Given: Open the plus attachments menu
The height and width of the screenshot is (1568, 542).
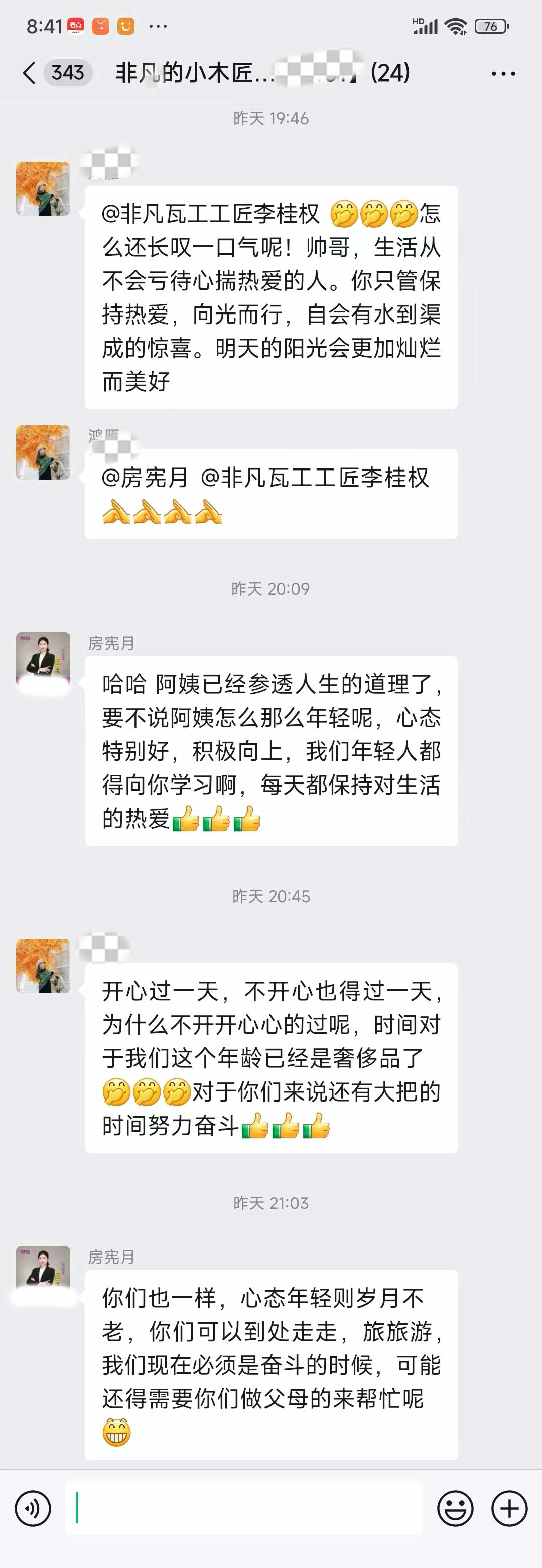Looking at the screenshot, I should pyautogui.click(x=509, y=1508).
